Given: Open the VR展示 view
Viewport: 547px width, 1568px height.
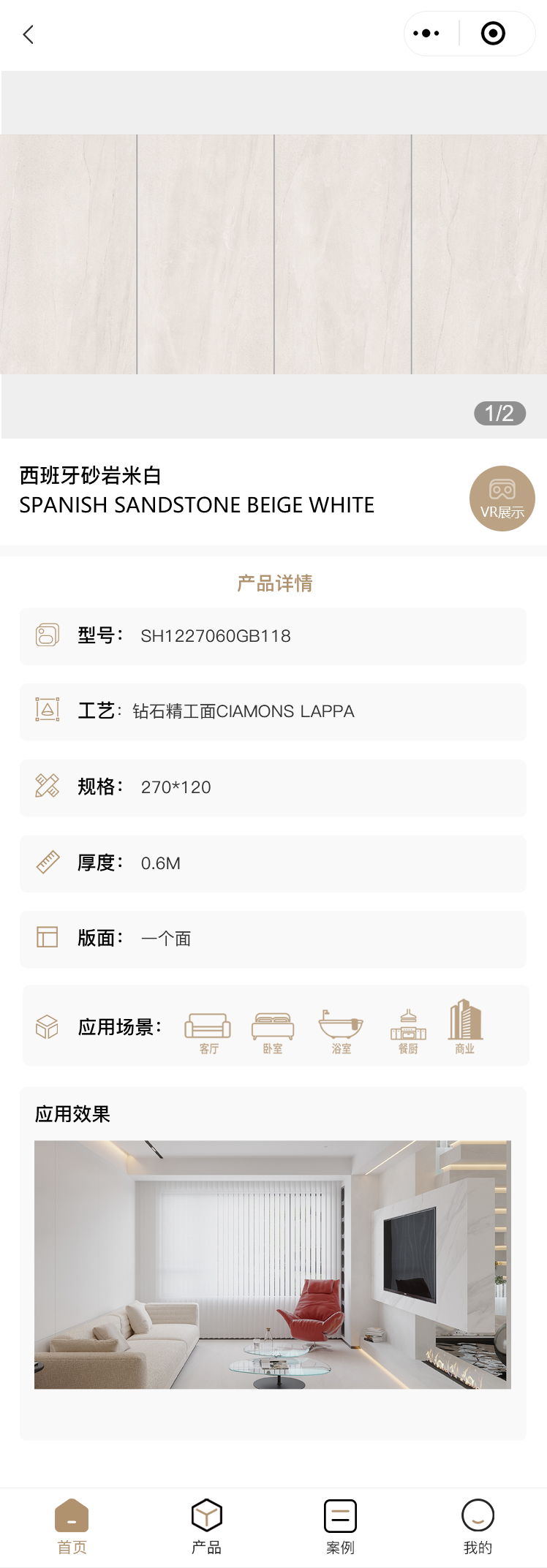Looking at the screenshot, I should point(502,499).
